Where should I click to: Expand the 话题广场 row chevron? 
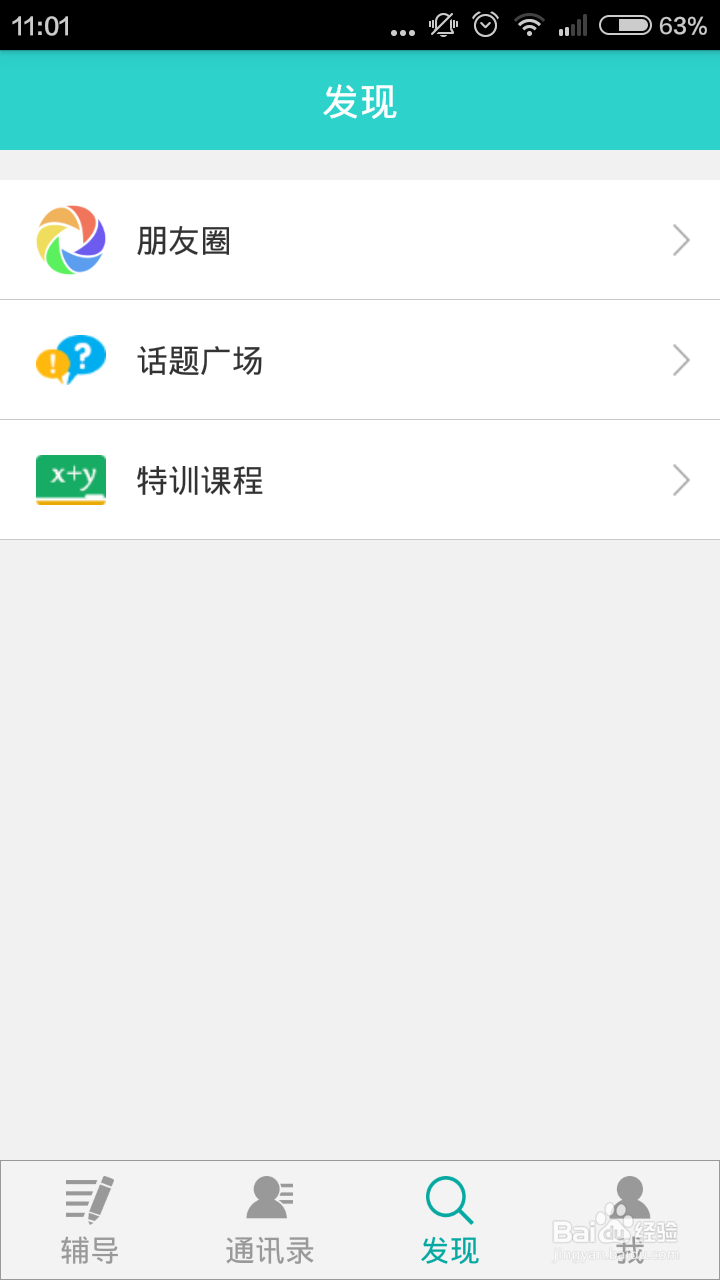(681, 360)
